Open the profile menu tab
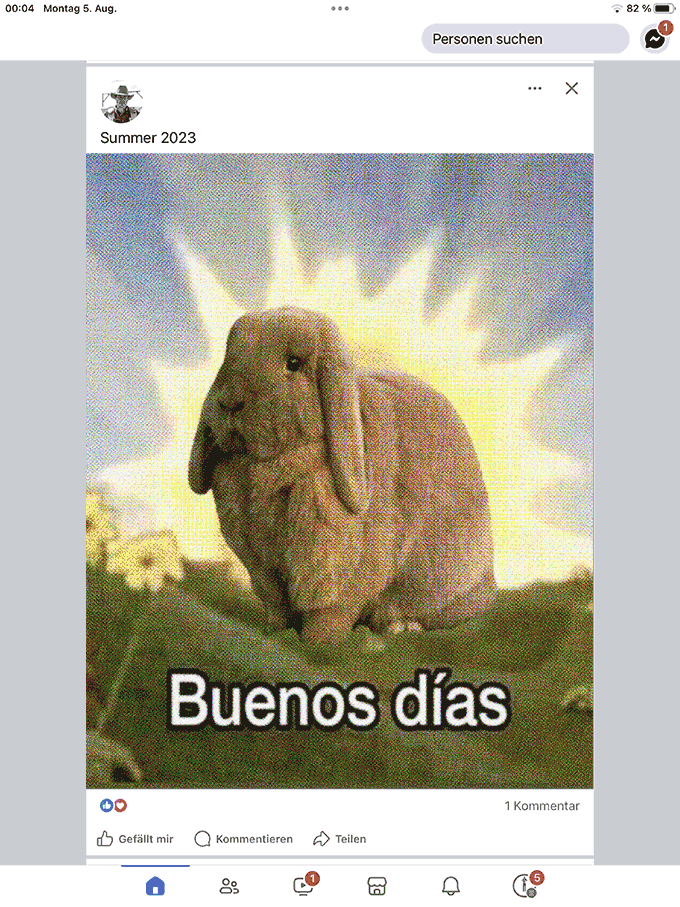The image size is (680, 907). pyautogui.click(x=524, y=886)
